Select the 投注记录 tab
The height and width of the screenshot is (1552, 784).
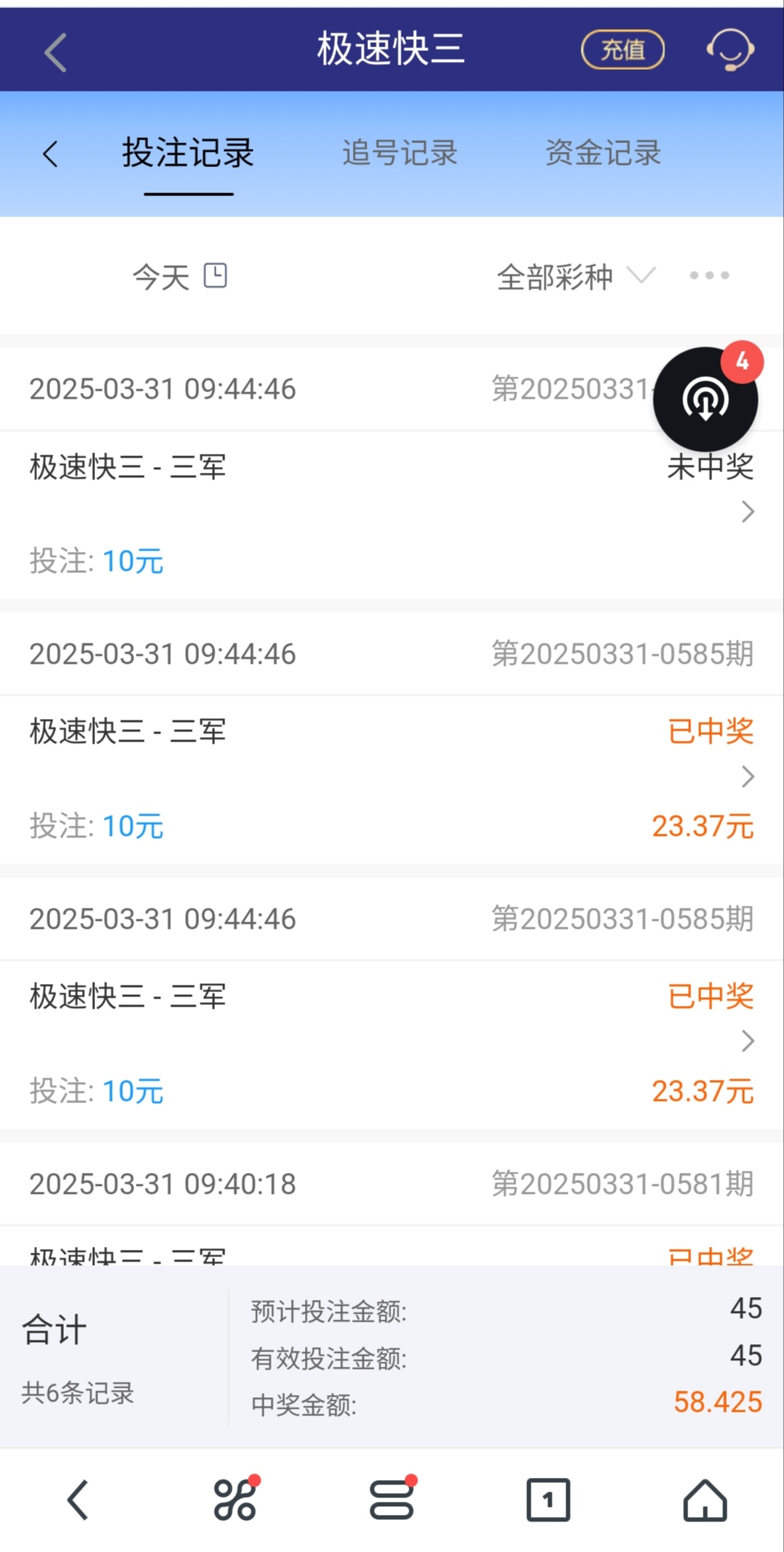click(x=188, y=154)
